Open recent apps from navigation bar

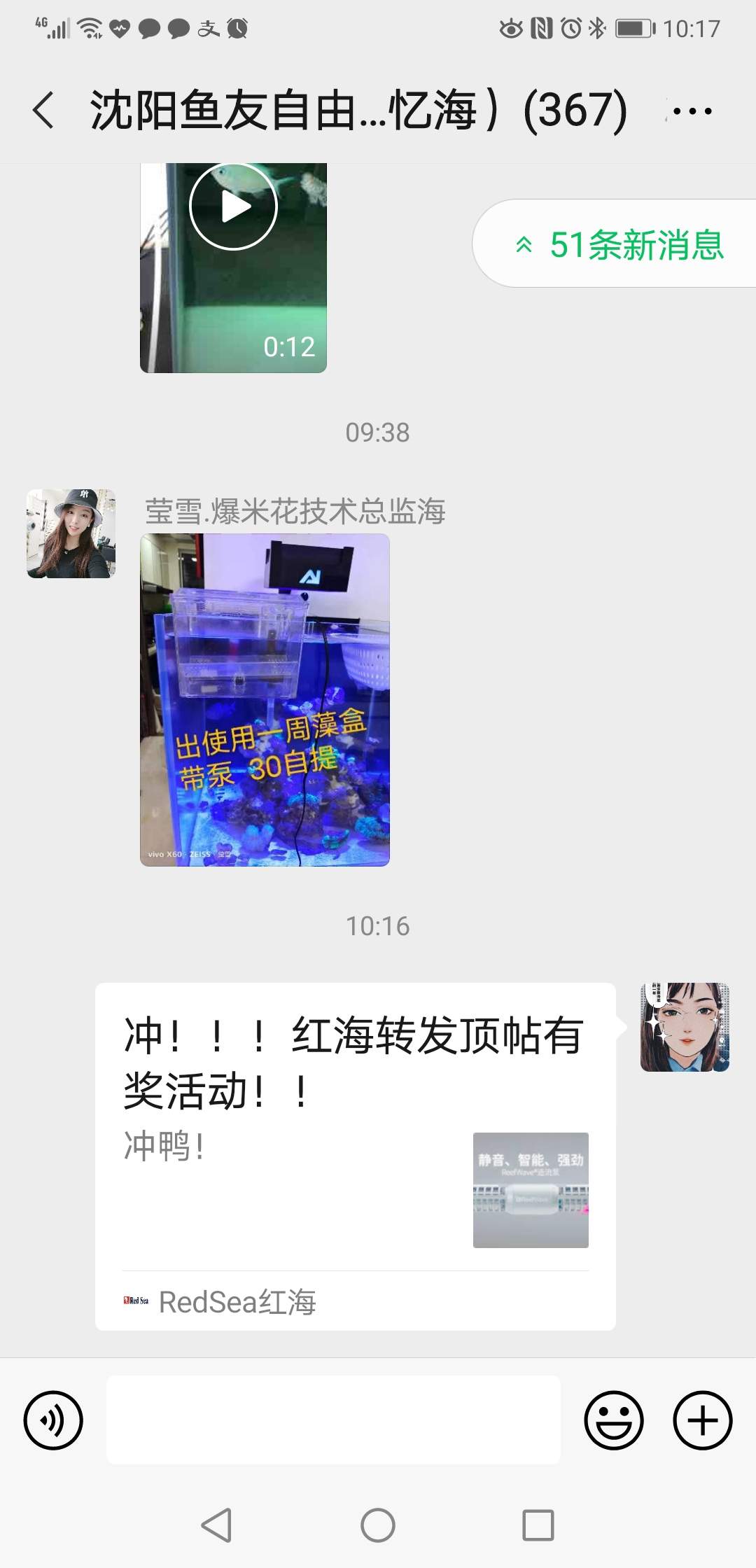tap(538, 1525)
